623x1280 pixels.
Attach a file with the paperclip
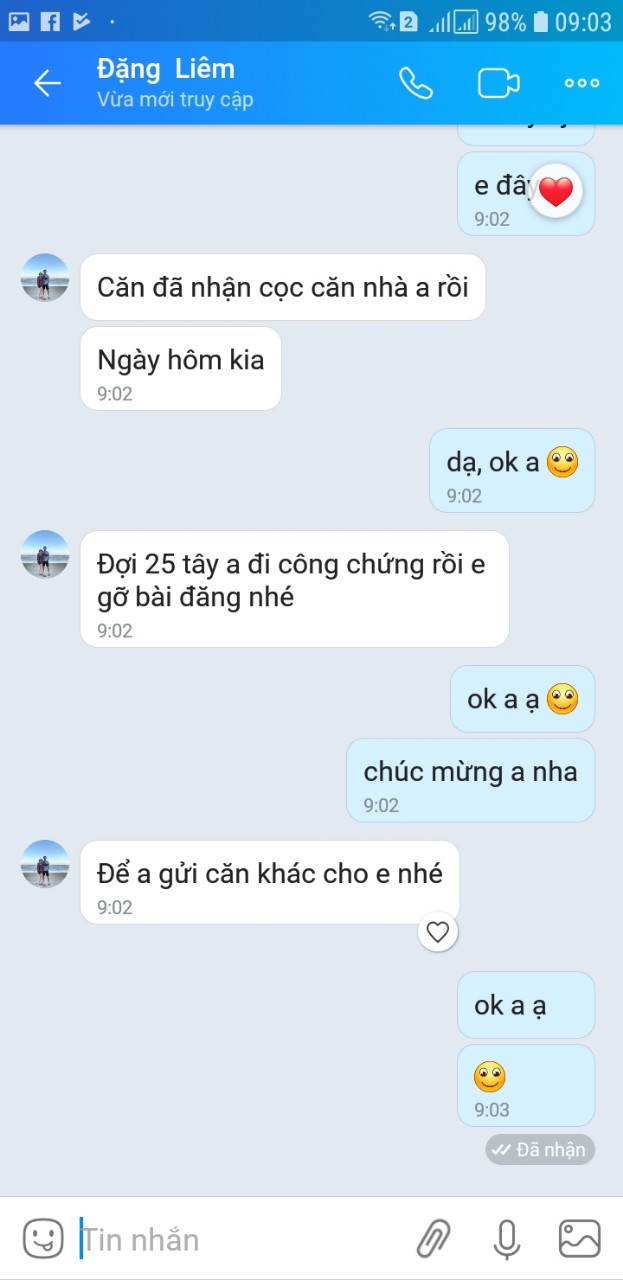pyautogui.click(x=433, y=1239)
